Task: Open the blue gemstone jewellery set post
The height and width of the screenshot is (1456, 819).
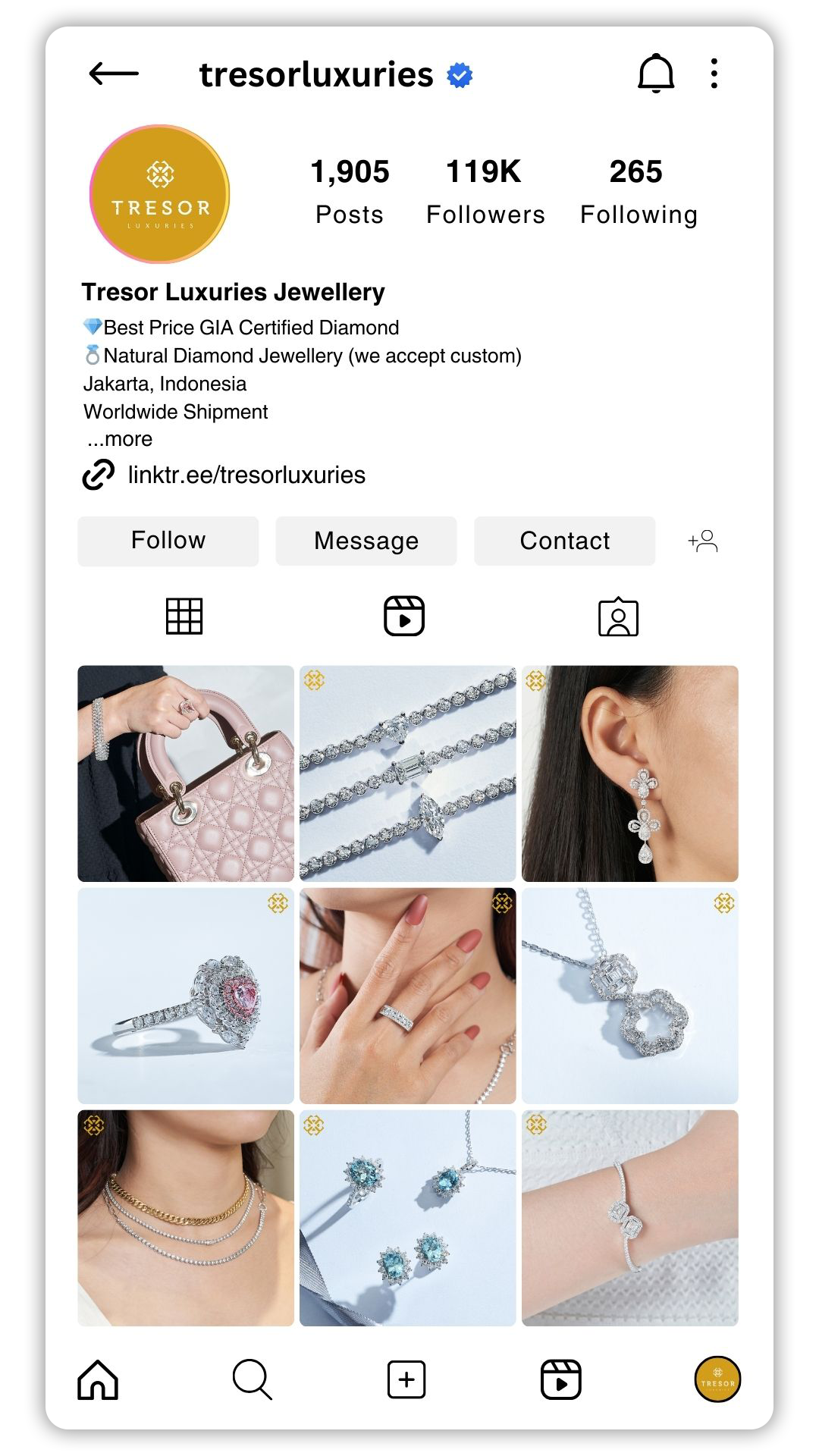Action: (407, 1218)
